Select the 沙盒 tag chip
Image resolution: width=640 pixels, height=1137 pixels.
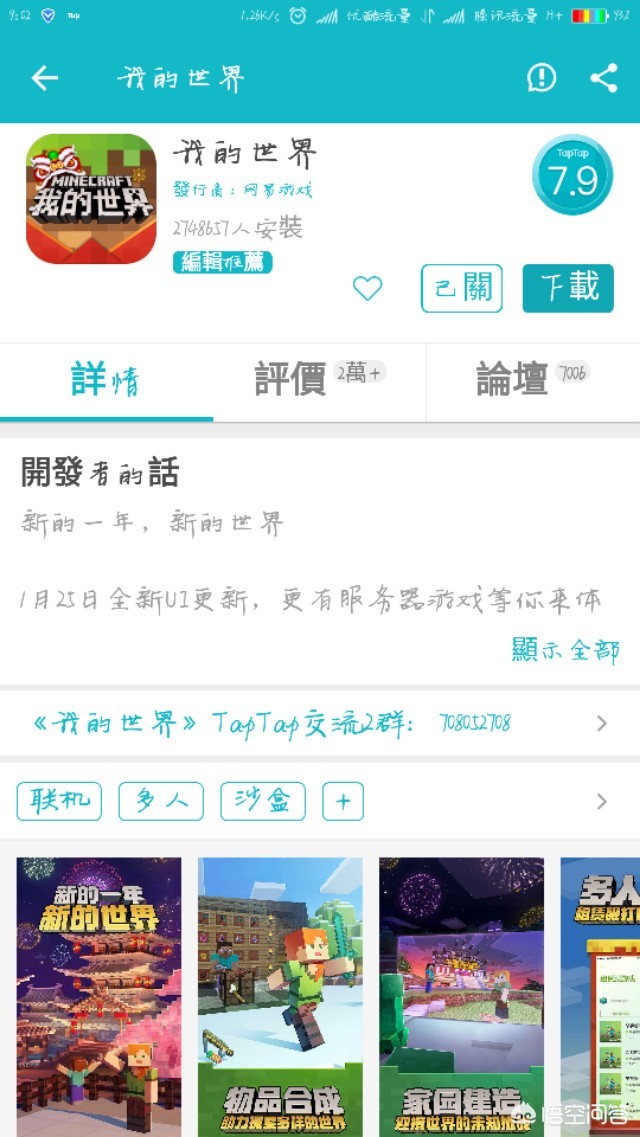point(263,801)
